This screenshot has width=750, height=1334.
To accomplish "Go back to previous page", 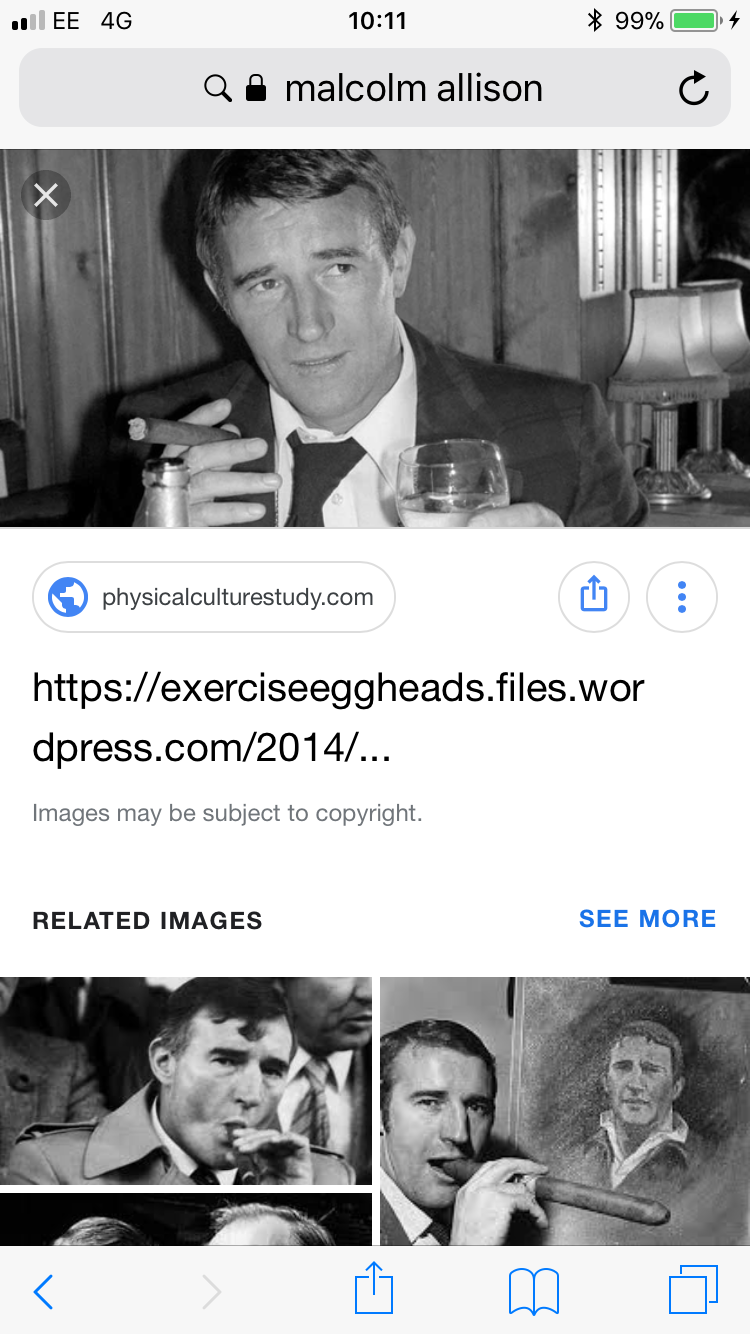I will tap(43, 1291).
